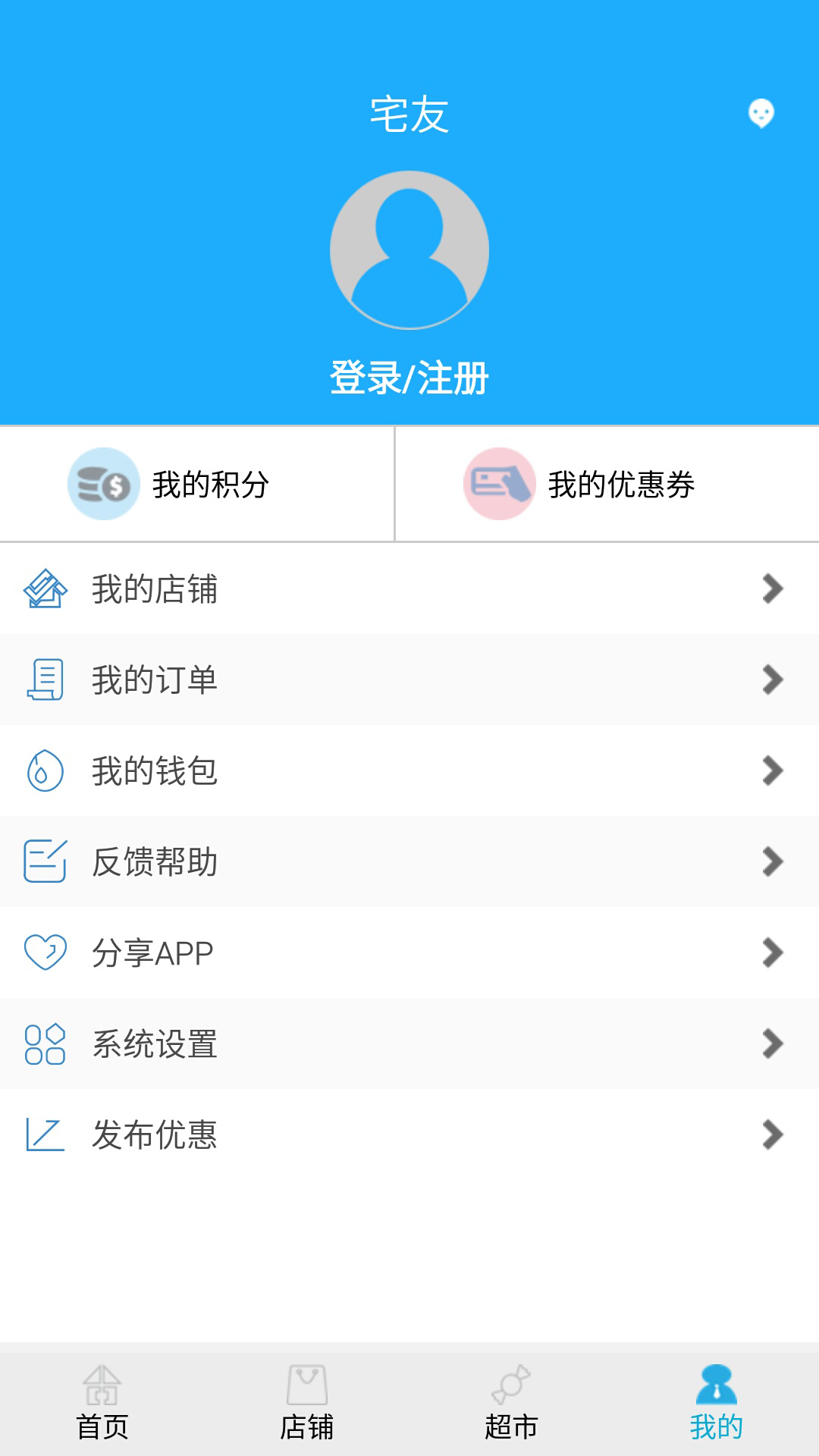
Task: Switch to the 首页 tab
Action: click(102, 1403)
